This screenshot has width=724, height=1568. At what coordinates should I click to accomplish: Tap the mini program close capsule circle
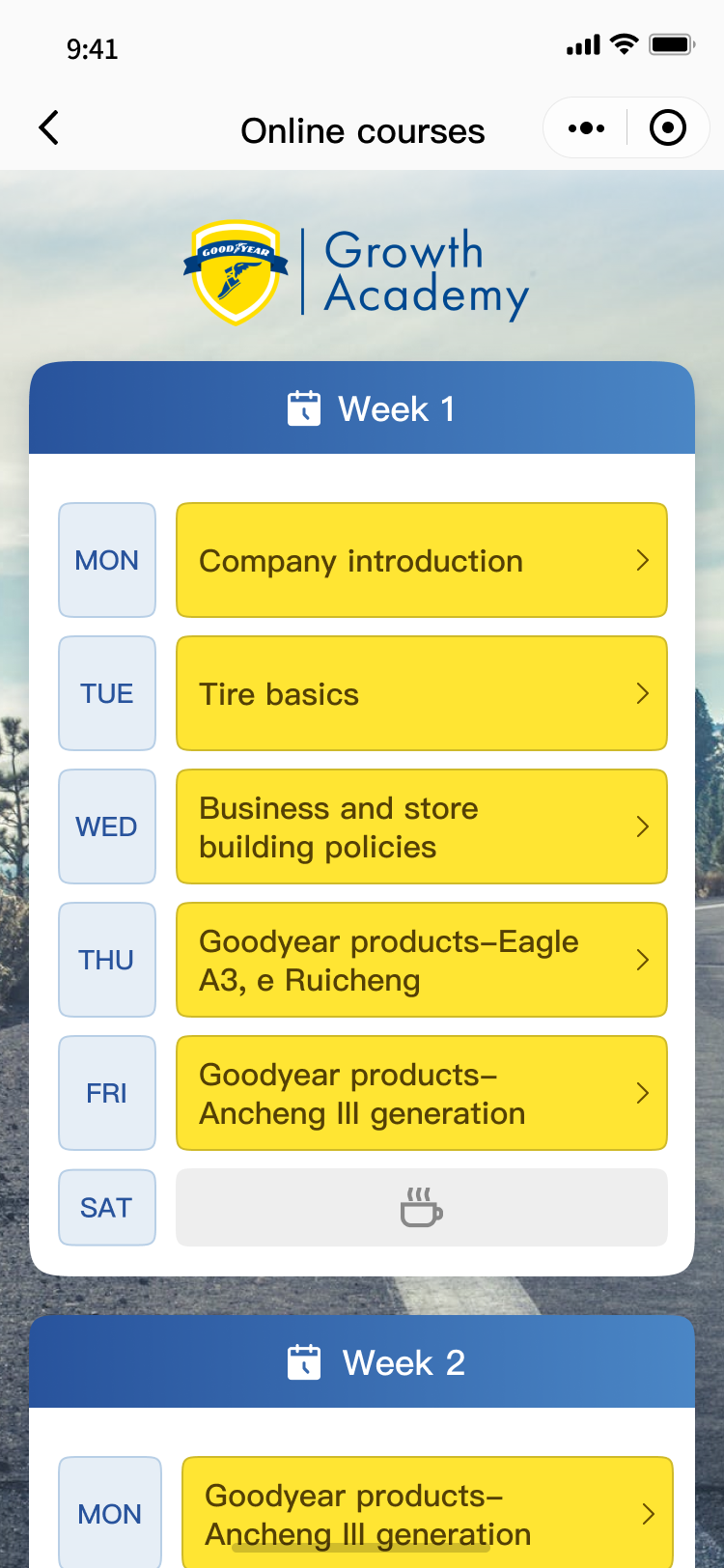coord(667,126)
